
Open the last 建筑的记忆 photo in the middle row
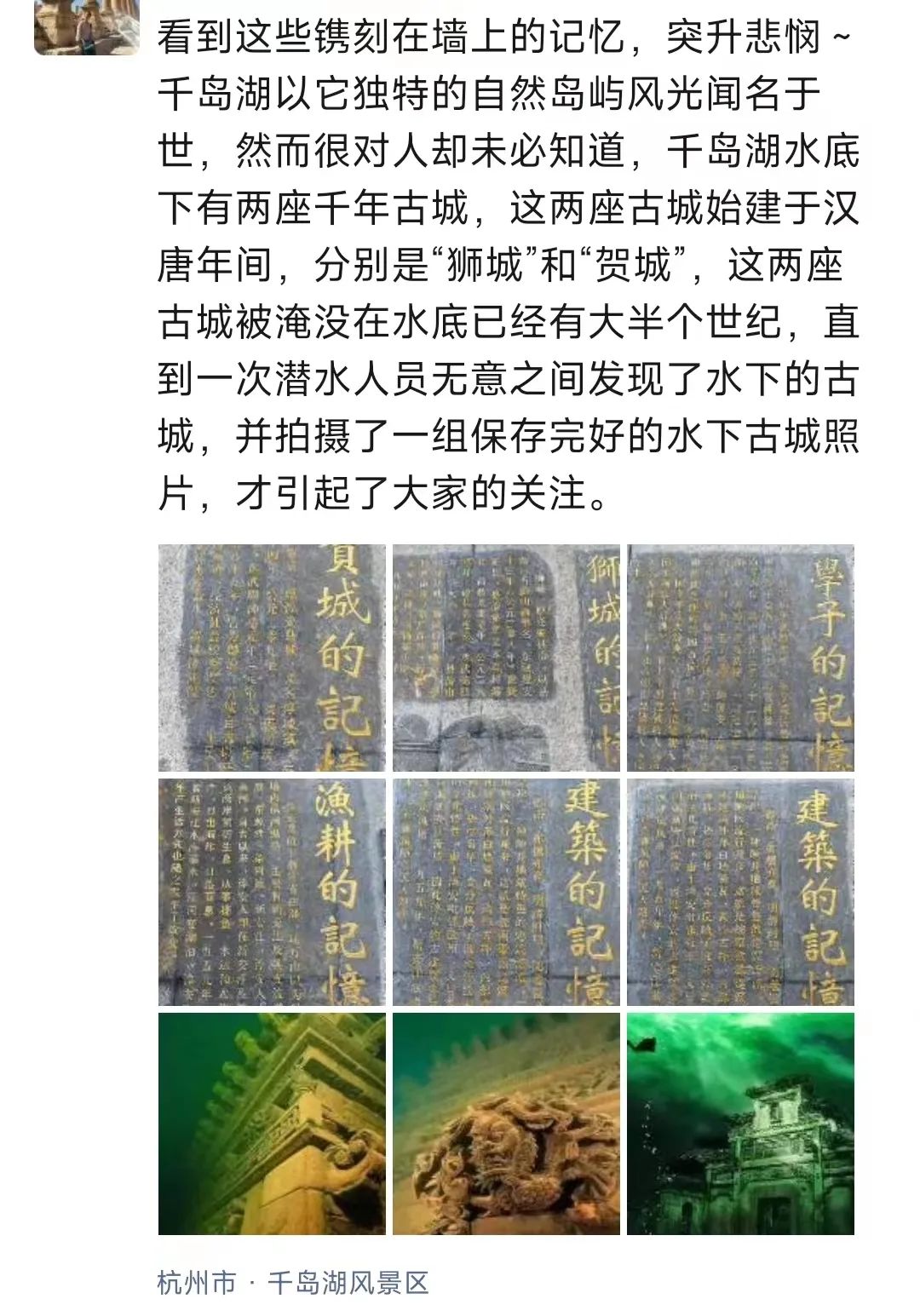click(x=740, y=892)
